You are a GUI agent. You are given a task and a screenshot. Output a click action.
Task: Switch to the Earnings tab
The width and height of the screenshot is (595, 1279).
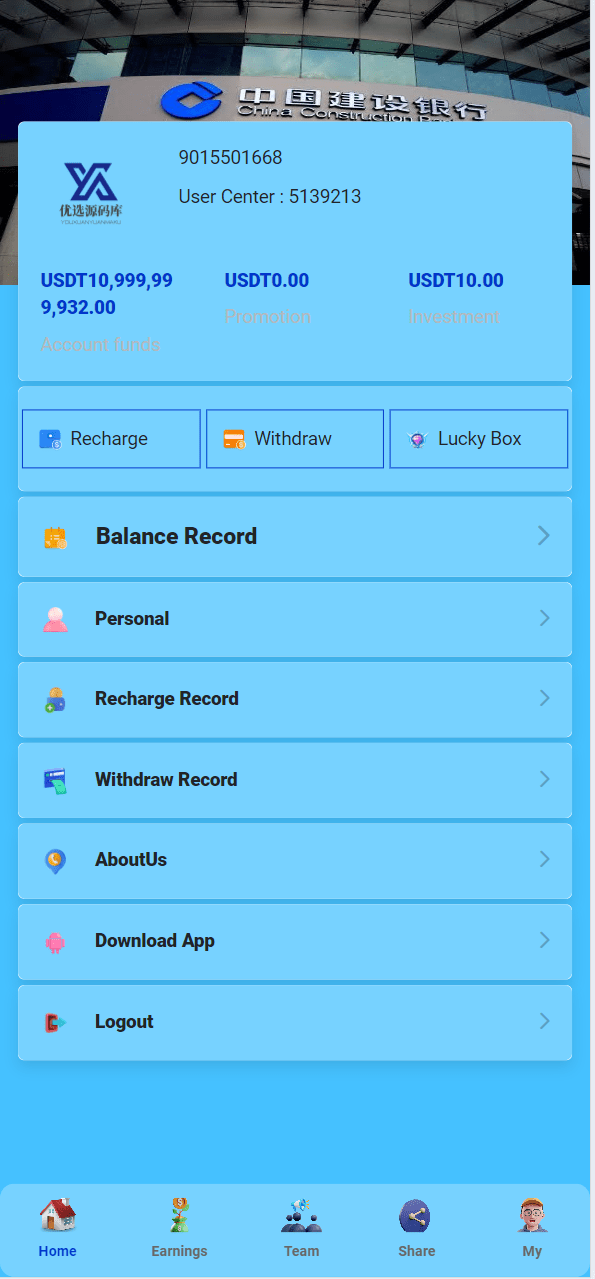(x=179, y=1229)
